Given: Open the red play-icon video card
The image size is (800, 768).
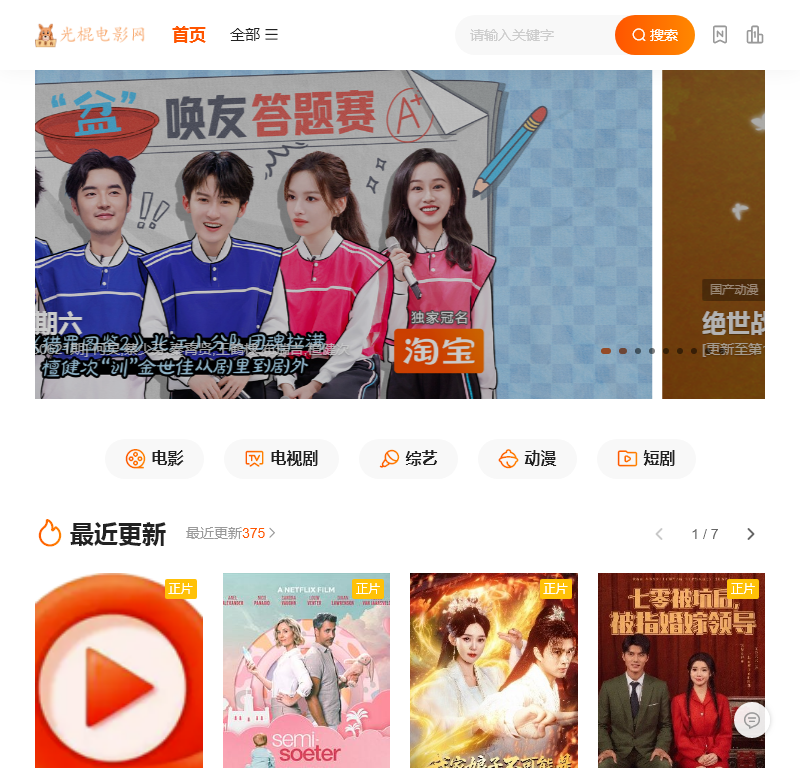Looking at the screenshot, I should pyautogui.click(x=118, y=670).
